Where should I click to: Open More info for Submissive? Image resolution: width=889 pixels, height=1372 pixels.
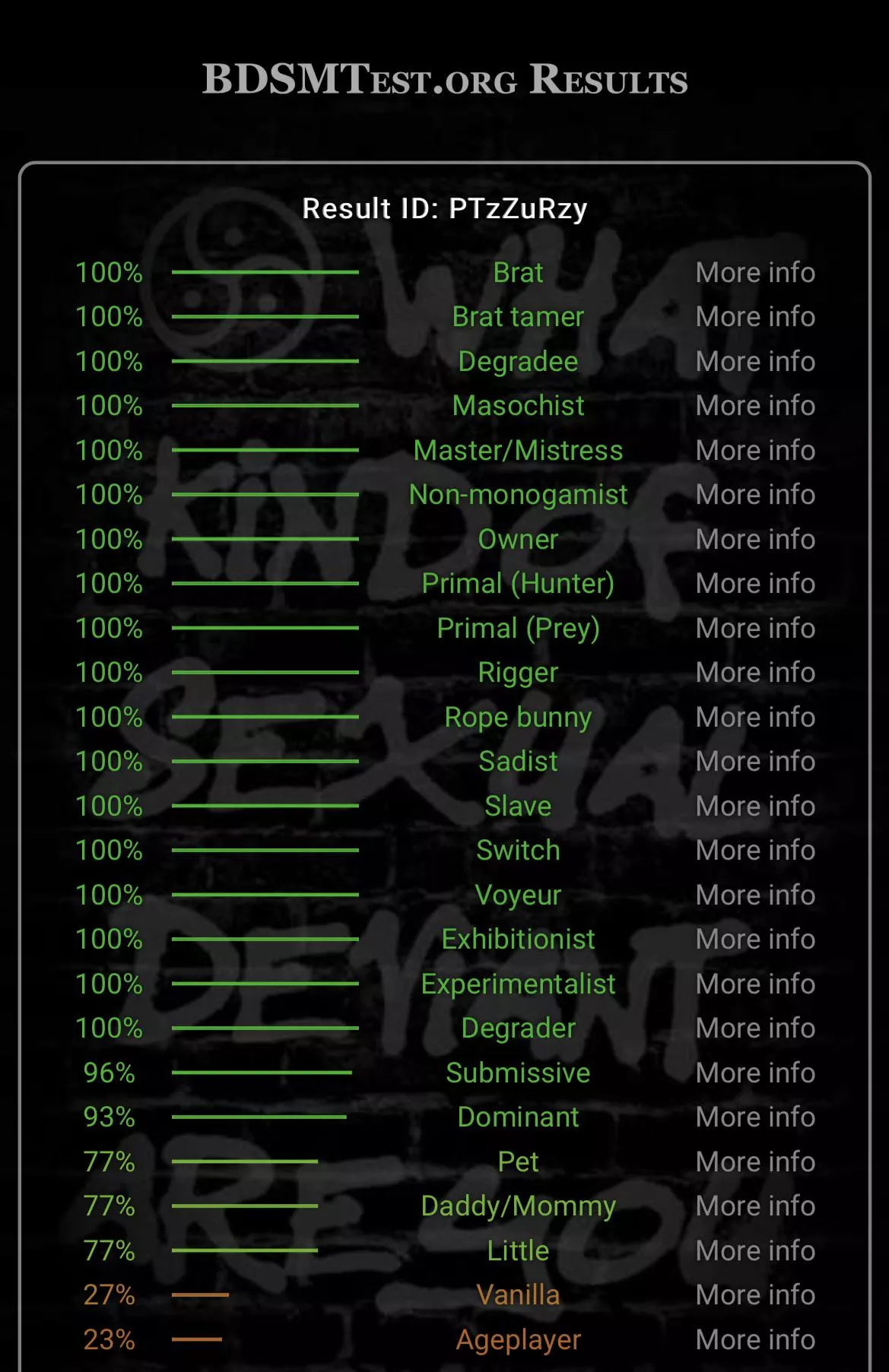pyautogui.click(x=754, y=1073)
